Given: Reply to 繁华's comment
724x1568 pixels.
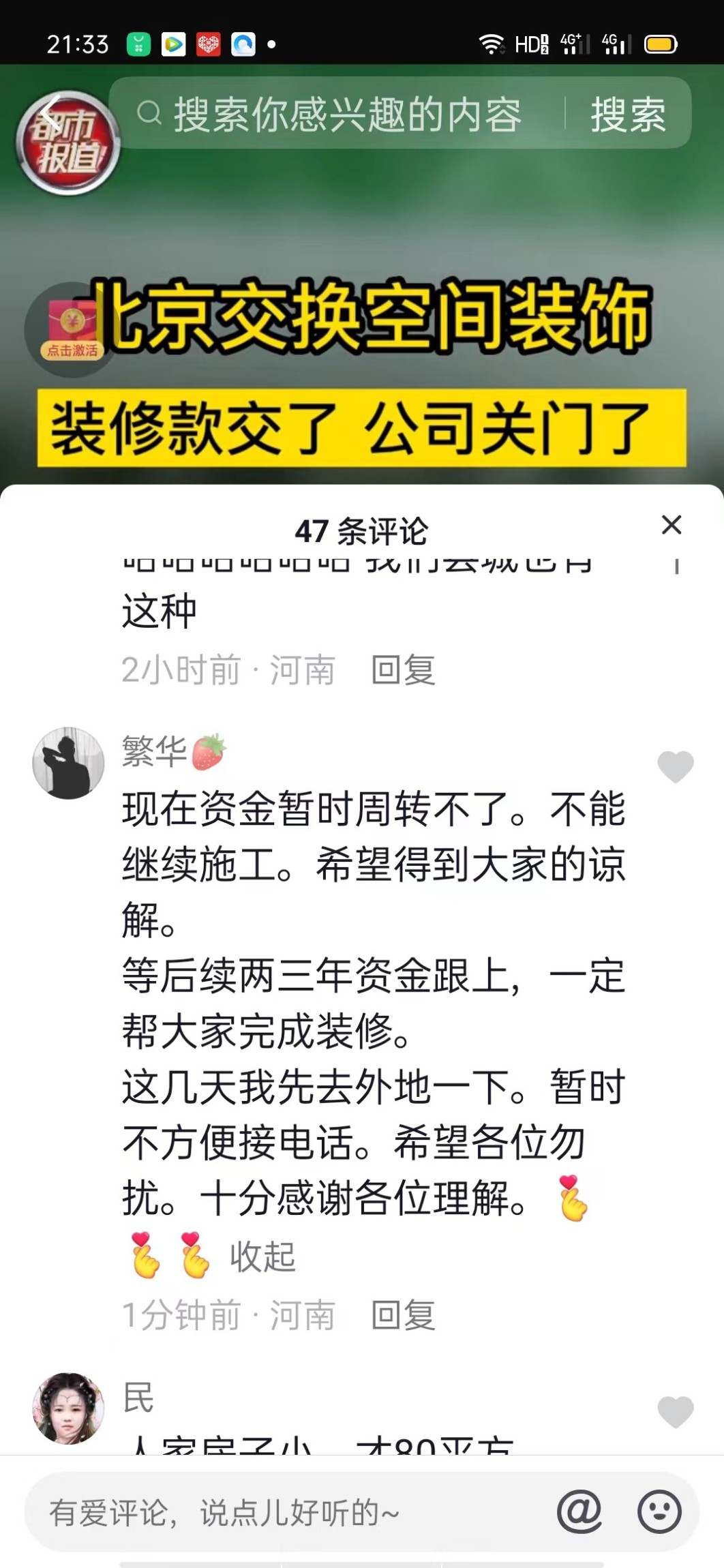Looking at the screenshot, I should pyautogui.click(x=403, y=1315).
